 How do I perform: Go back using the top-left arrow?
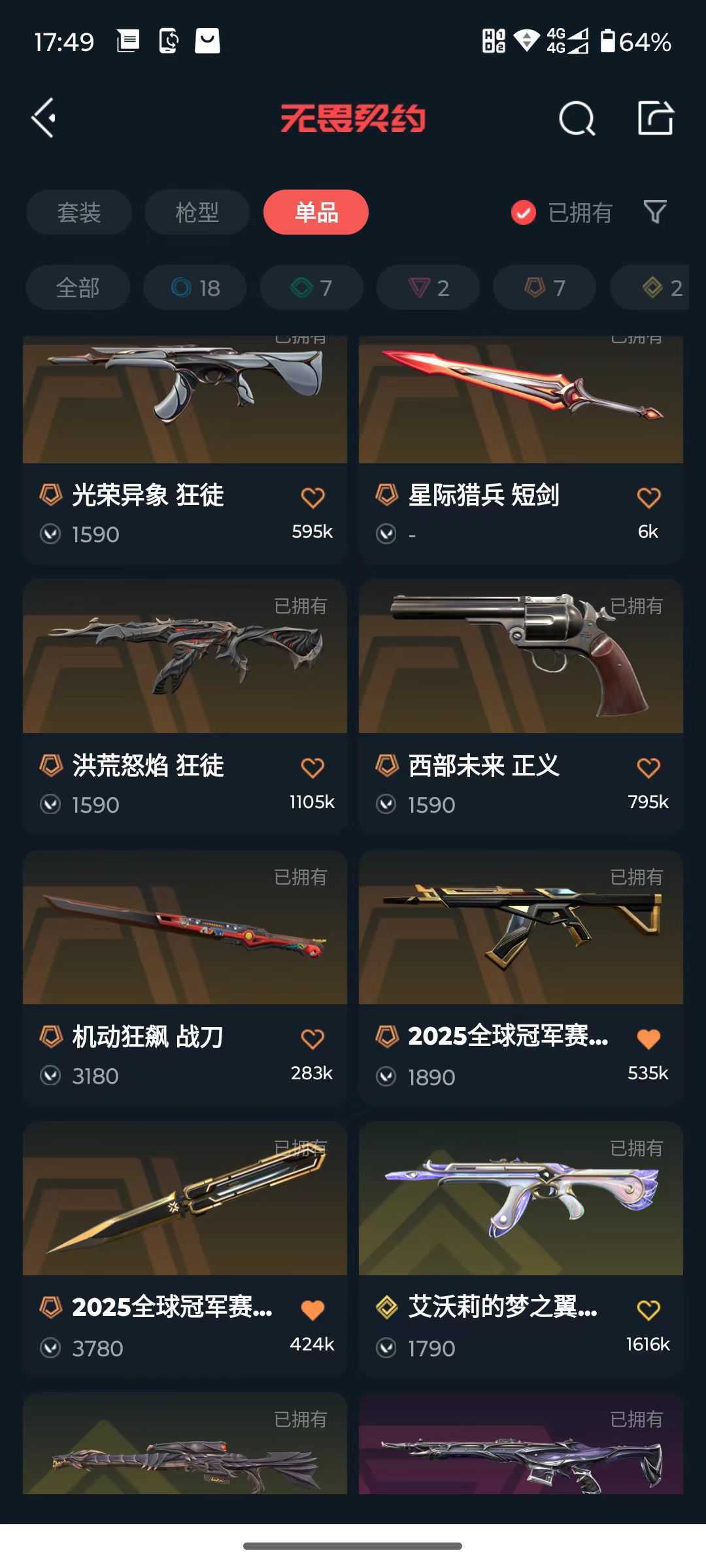44,118
